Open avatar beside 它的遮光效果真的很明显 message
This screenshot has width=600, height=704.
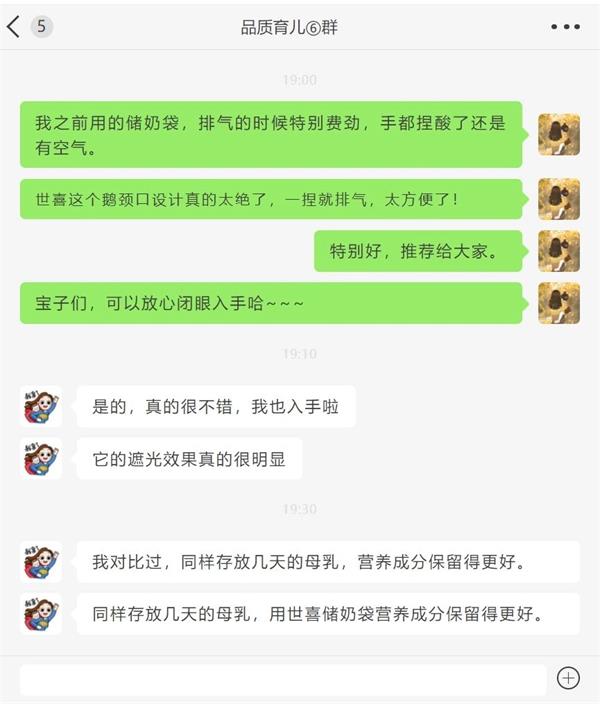pos(41,459)
